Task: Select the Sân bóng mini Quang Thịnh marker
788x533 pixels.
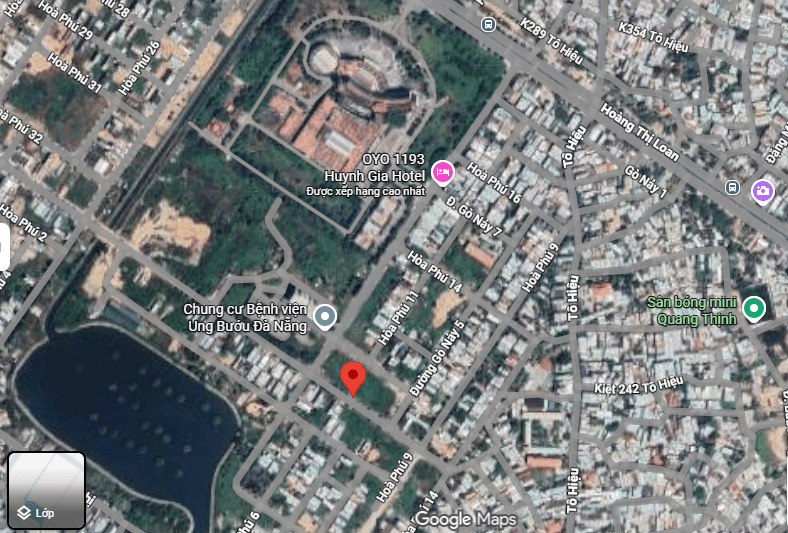Action: [755, 309]
